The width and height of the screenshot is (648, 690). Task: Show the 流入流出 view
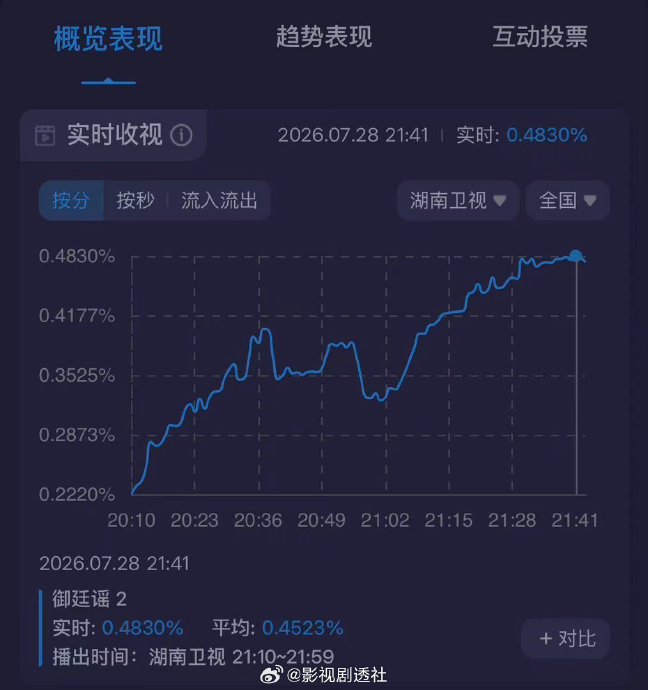219,201
